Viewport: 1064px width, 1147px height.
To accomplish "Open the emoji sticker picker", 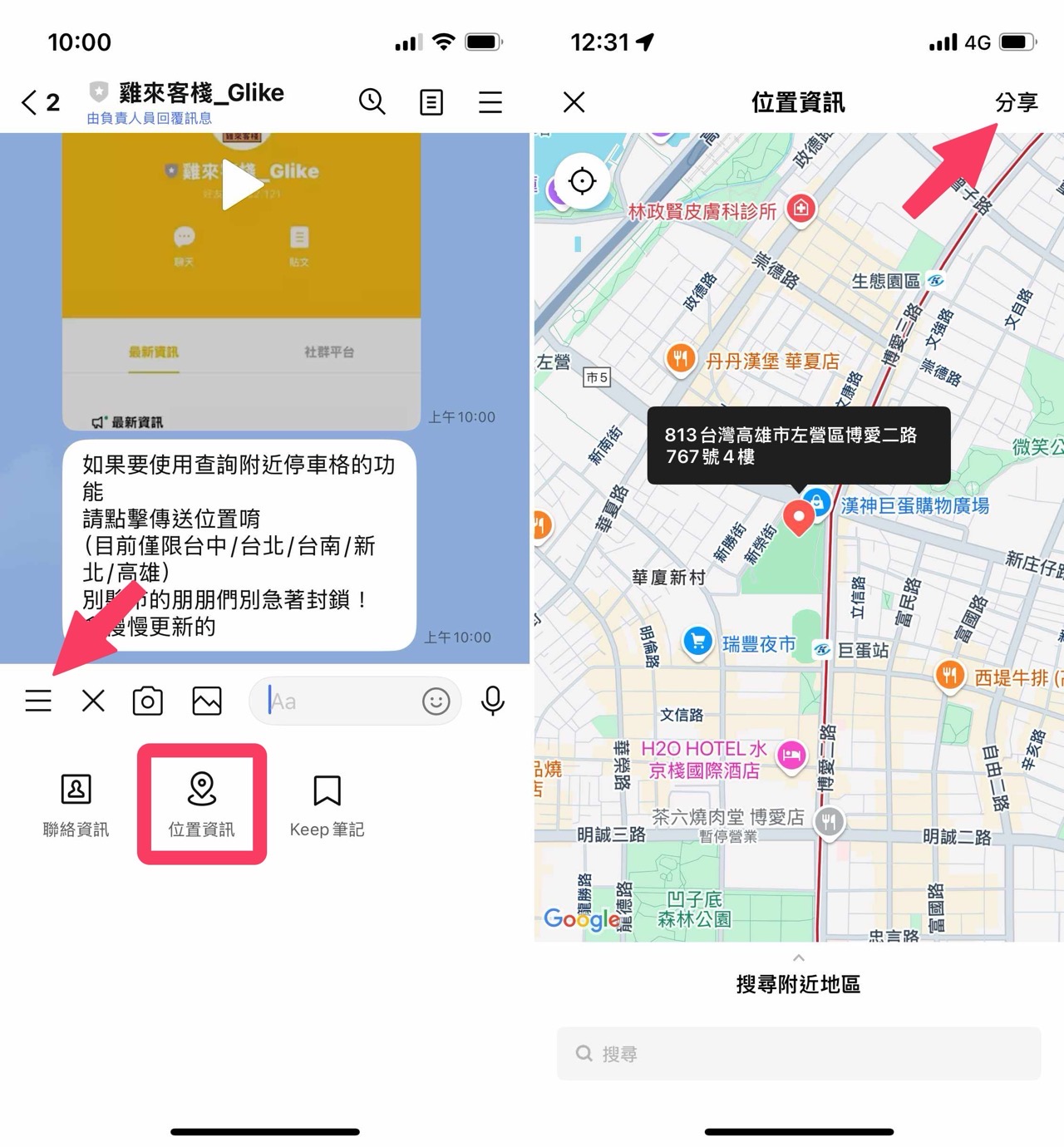I will tap(436, 701).
